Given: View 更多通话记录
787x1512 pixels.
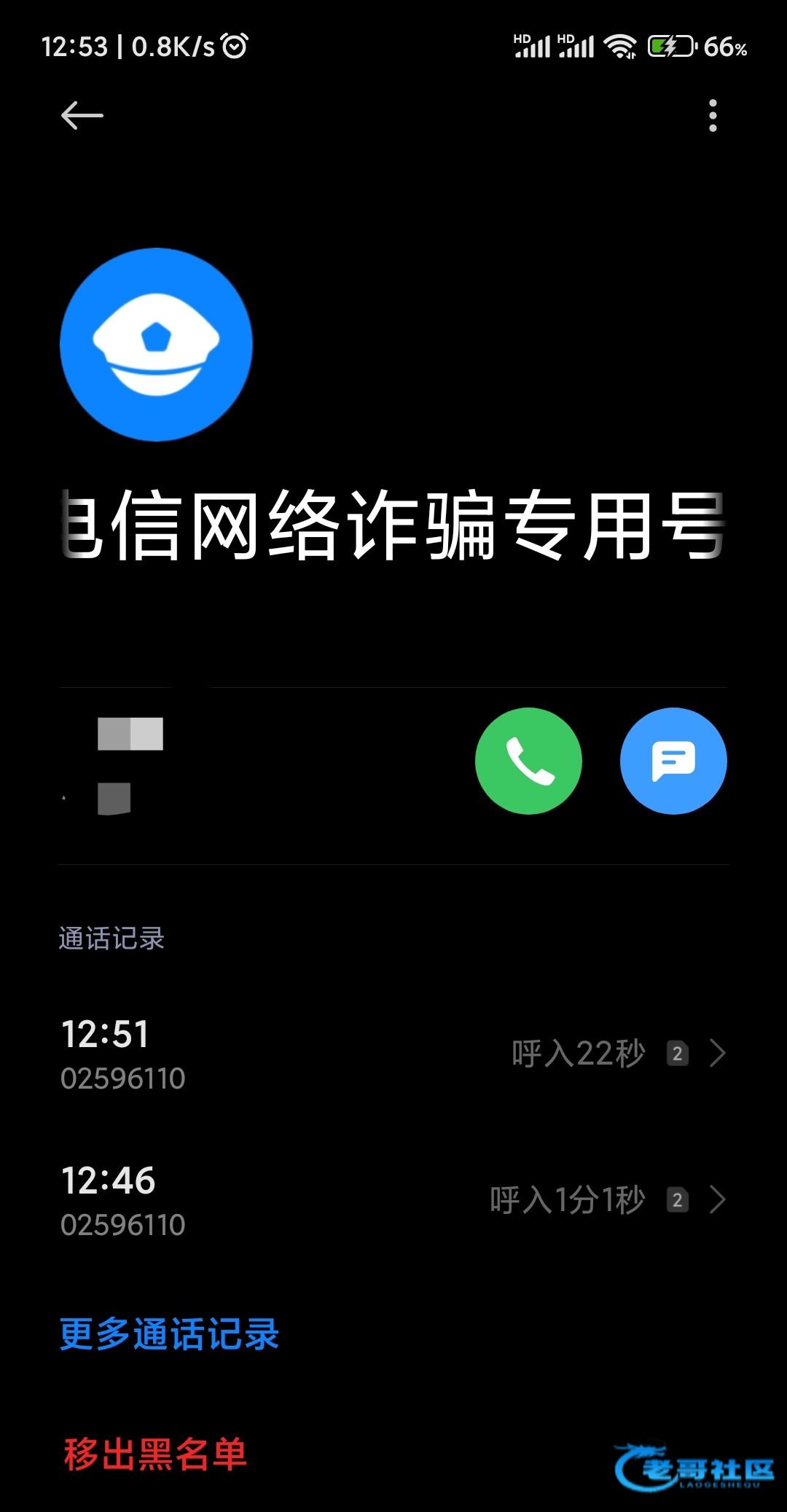Looking at the screenshot, I should [x=170, y=1334].
